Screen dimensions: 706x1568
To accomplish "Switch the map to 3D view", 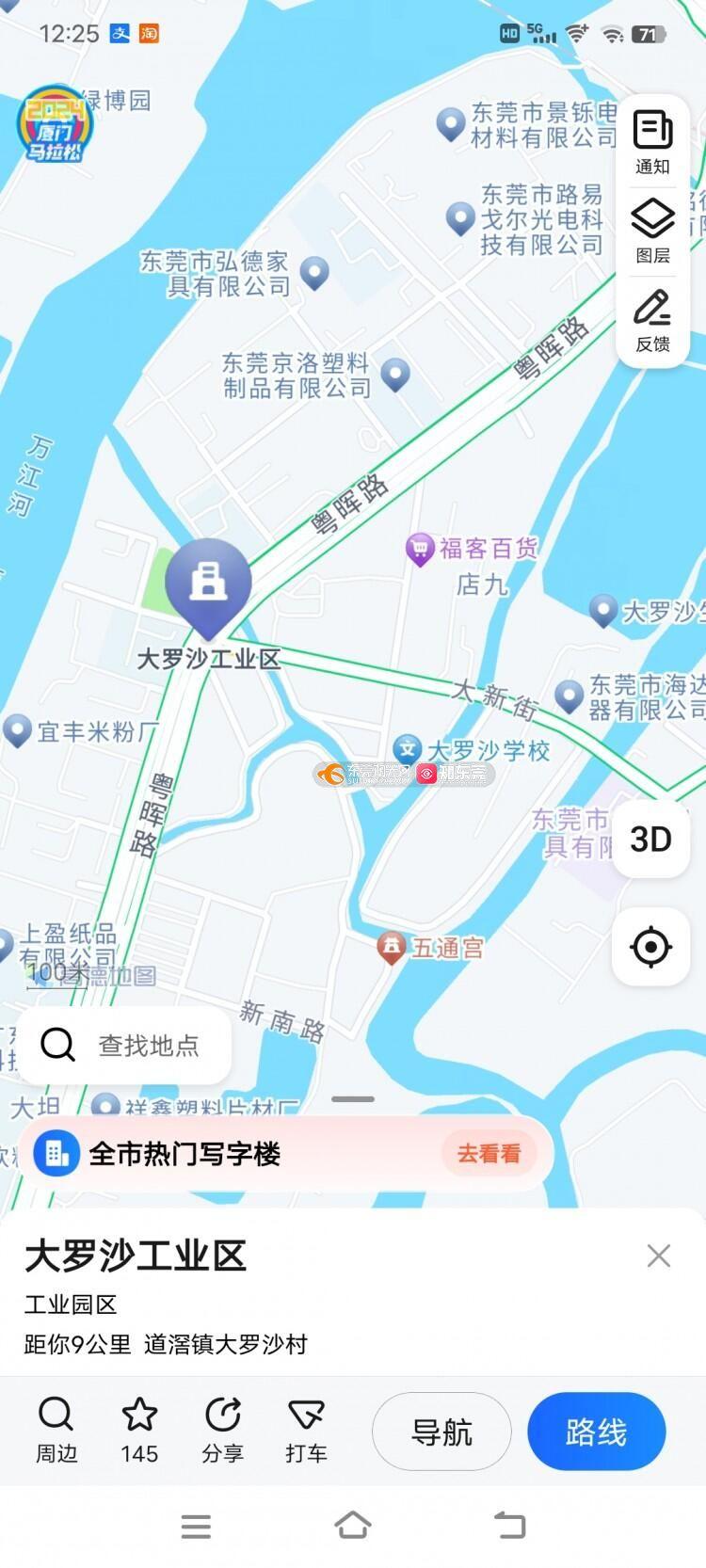I will tap(650, 839).
